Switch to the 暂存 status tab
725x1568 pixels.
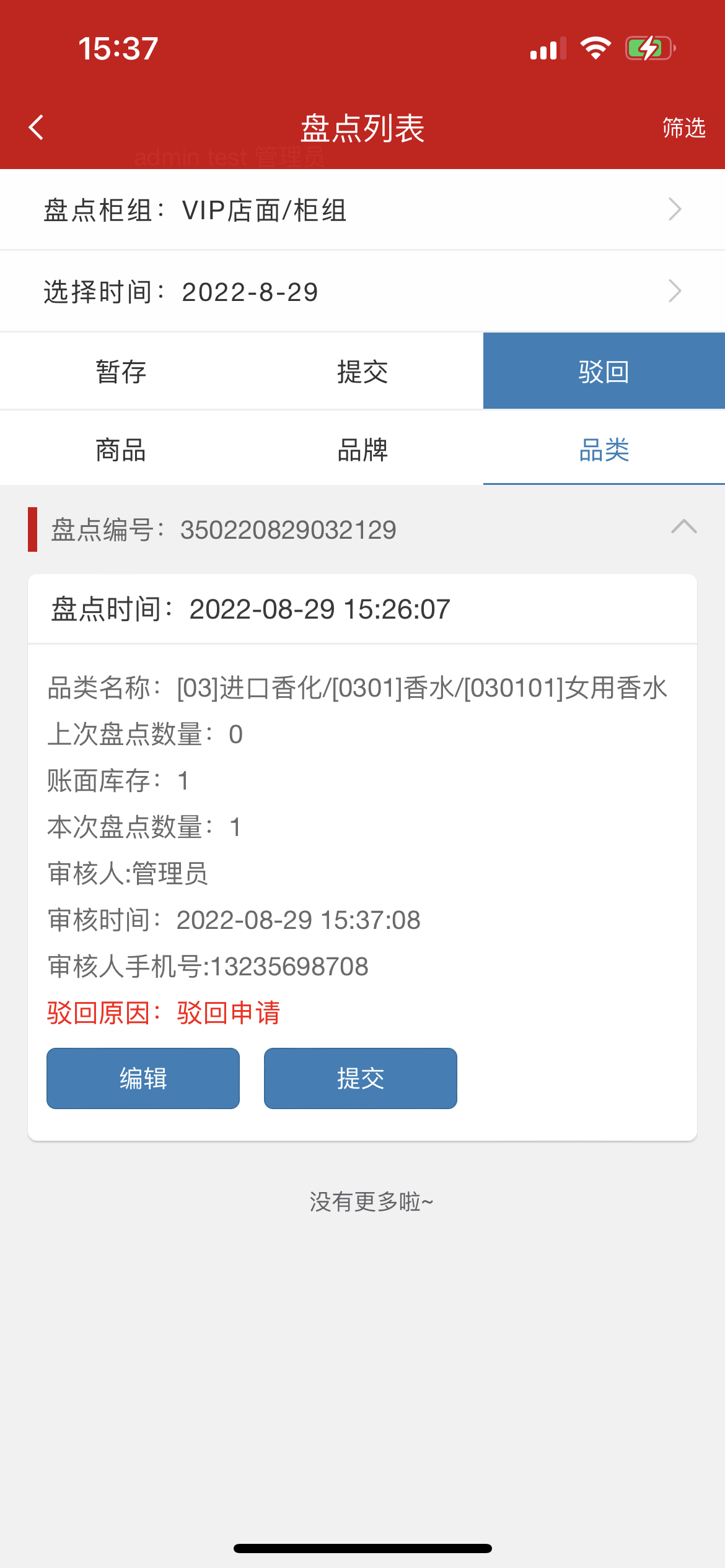(121, 372)
